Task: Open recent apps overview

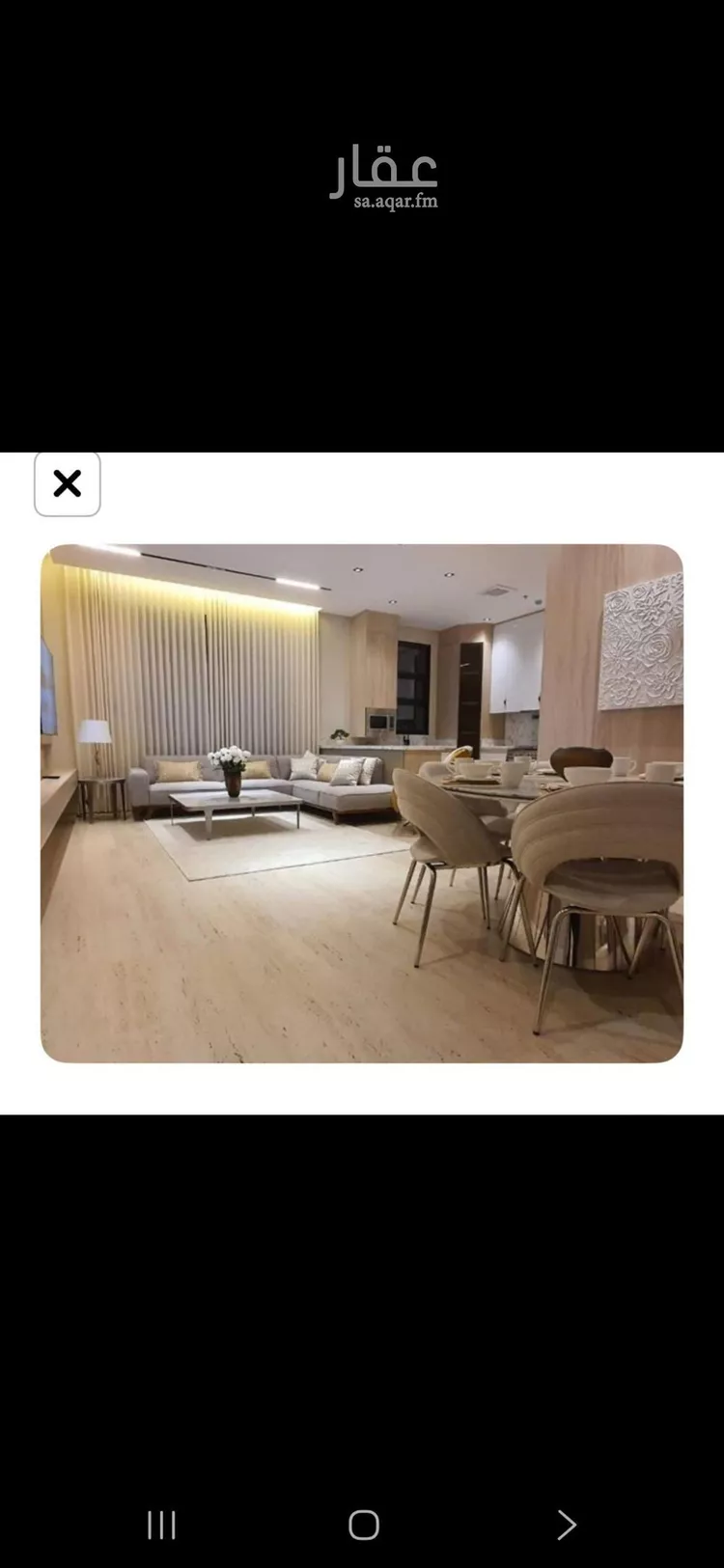Action: pyautogui.click(x=161, y=1525)
